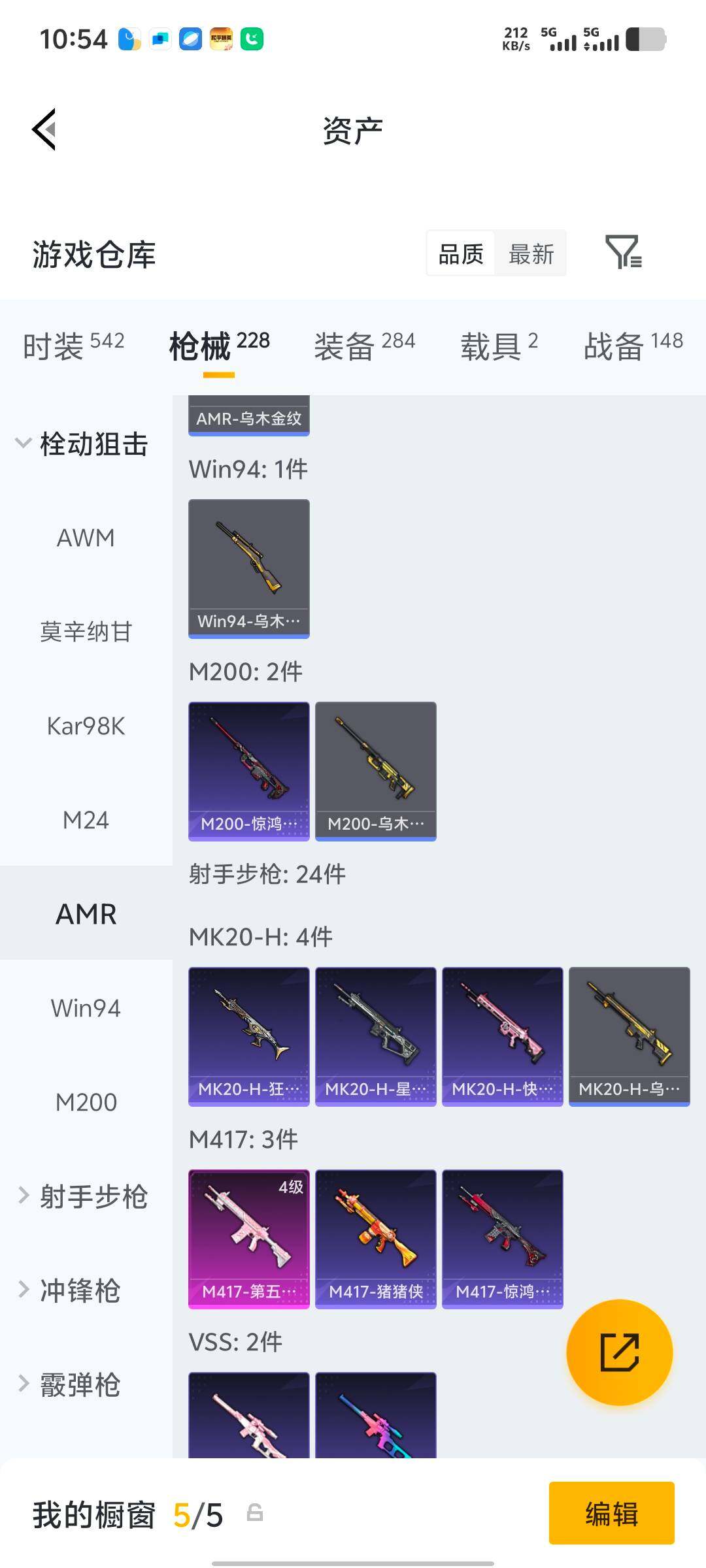Tap 编辑 to edit my showcase
Viewport: 706px width, 1568px height.
tap(612, 1513)
